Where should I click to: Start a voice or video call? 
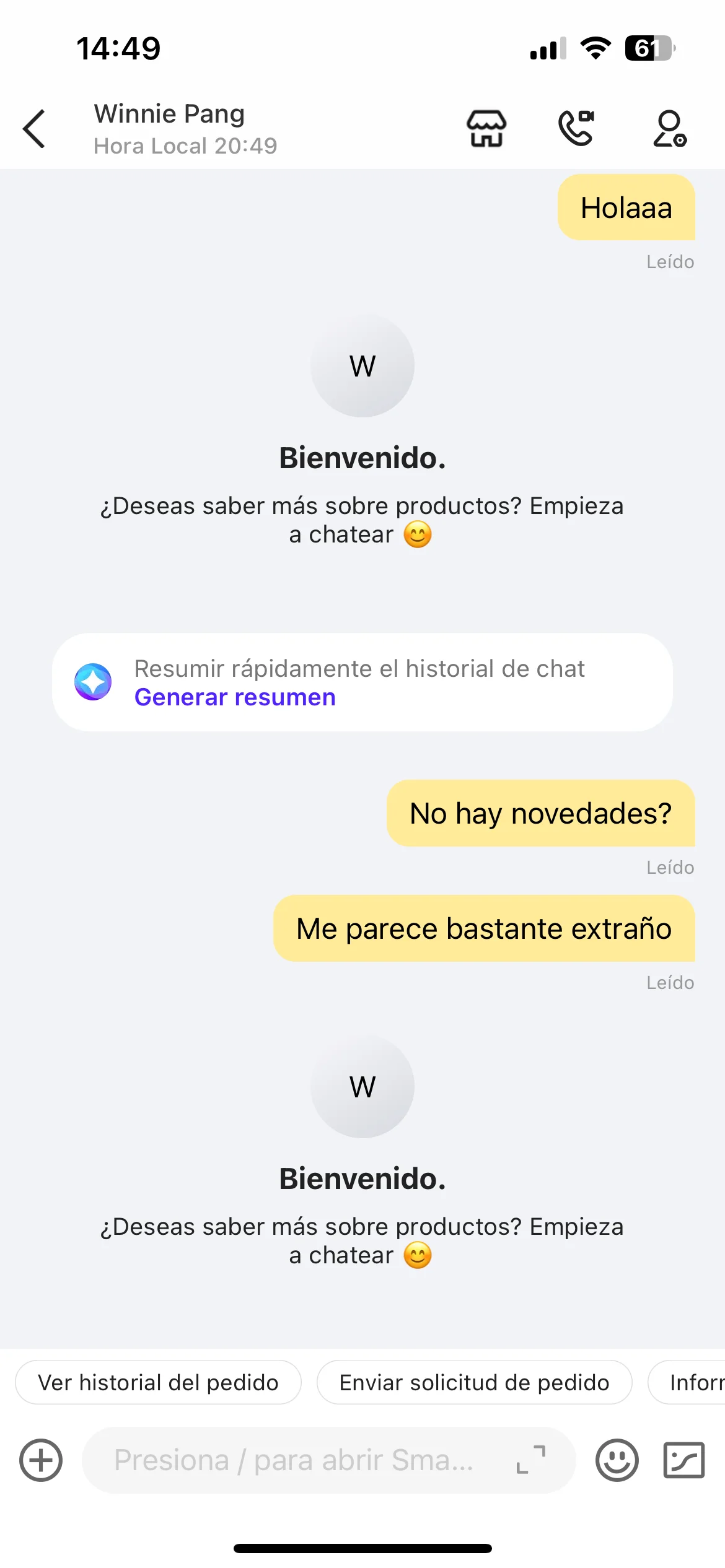click(576, 128)
